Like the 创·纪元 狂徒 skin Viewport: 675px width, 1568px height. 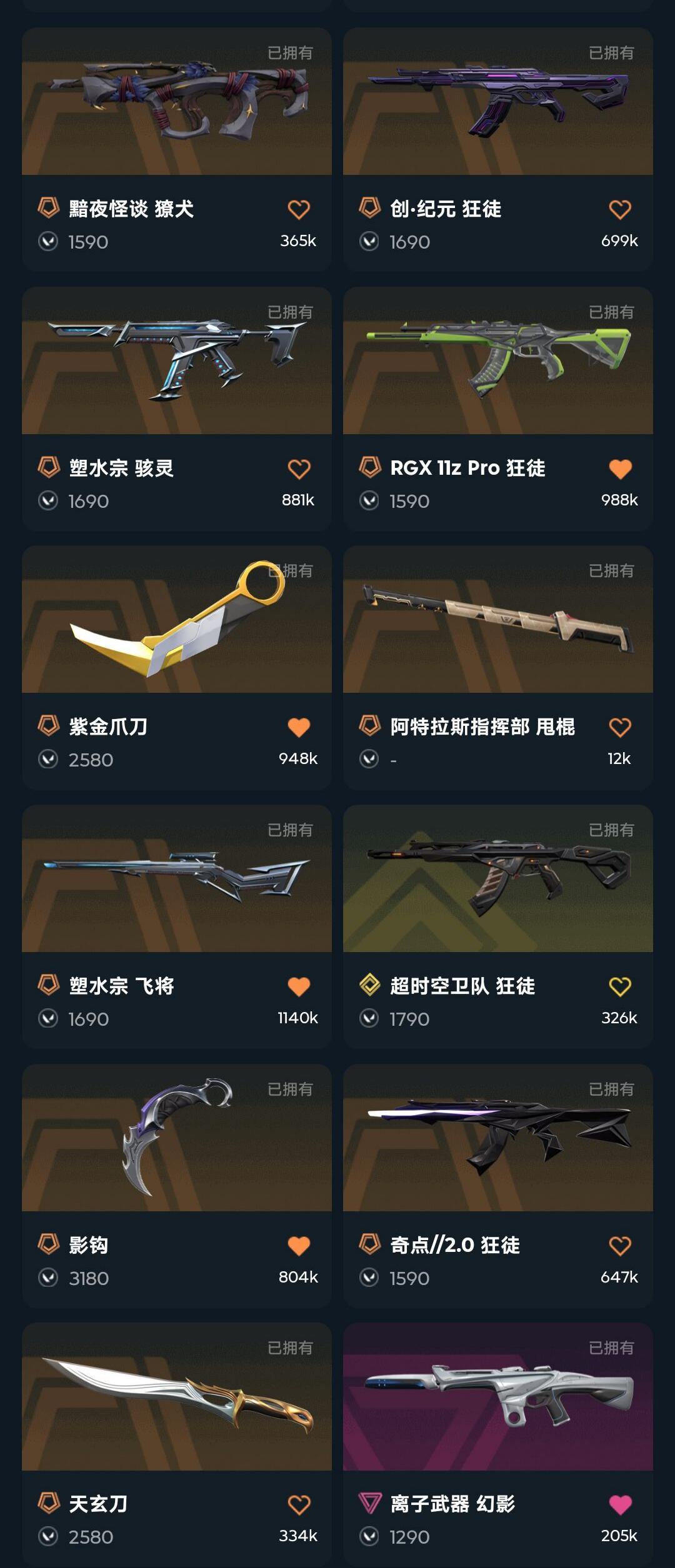point(620,209)
